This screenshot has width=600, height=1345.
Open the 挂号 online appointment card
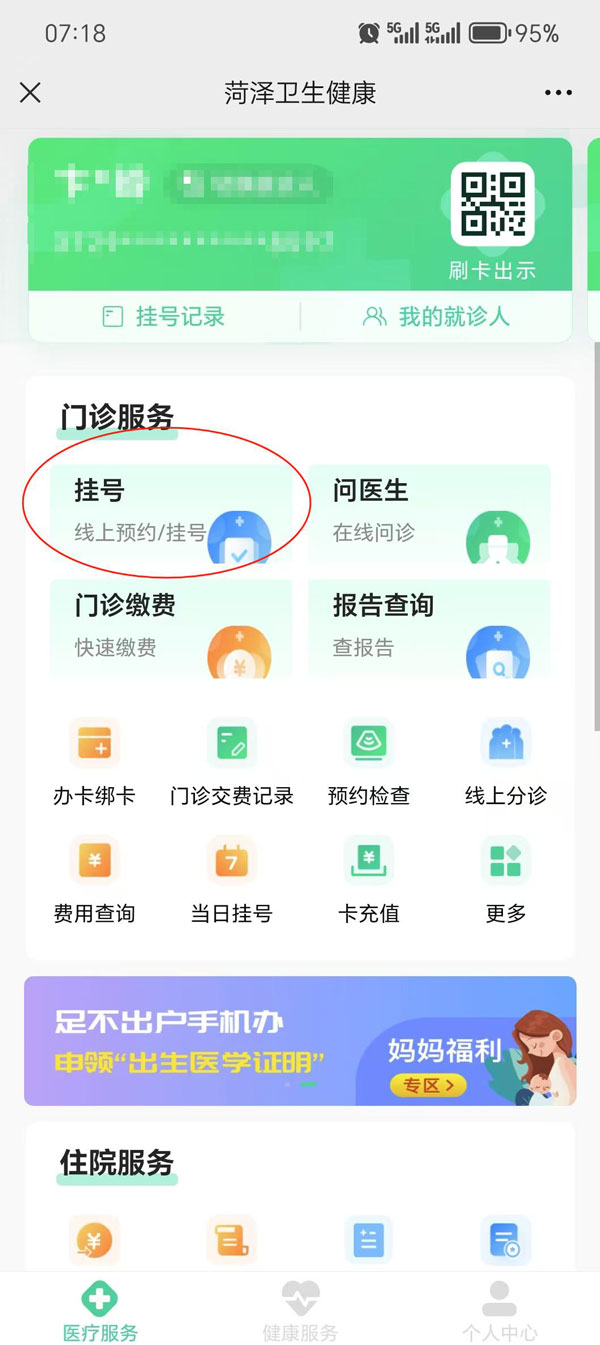tap(170, 513)
